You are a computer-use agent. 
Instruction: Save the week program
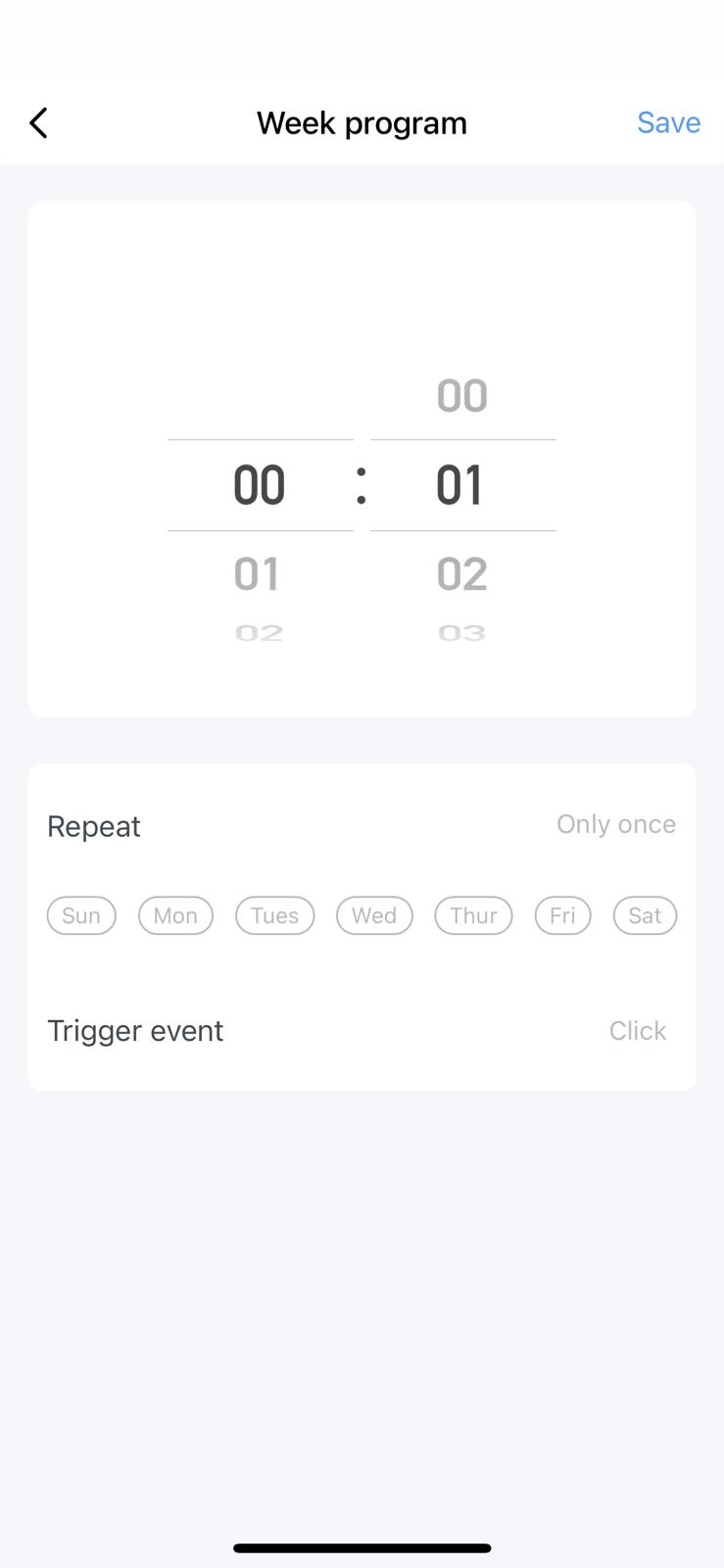point(668,122)
